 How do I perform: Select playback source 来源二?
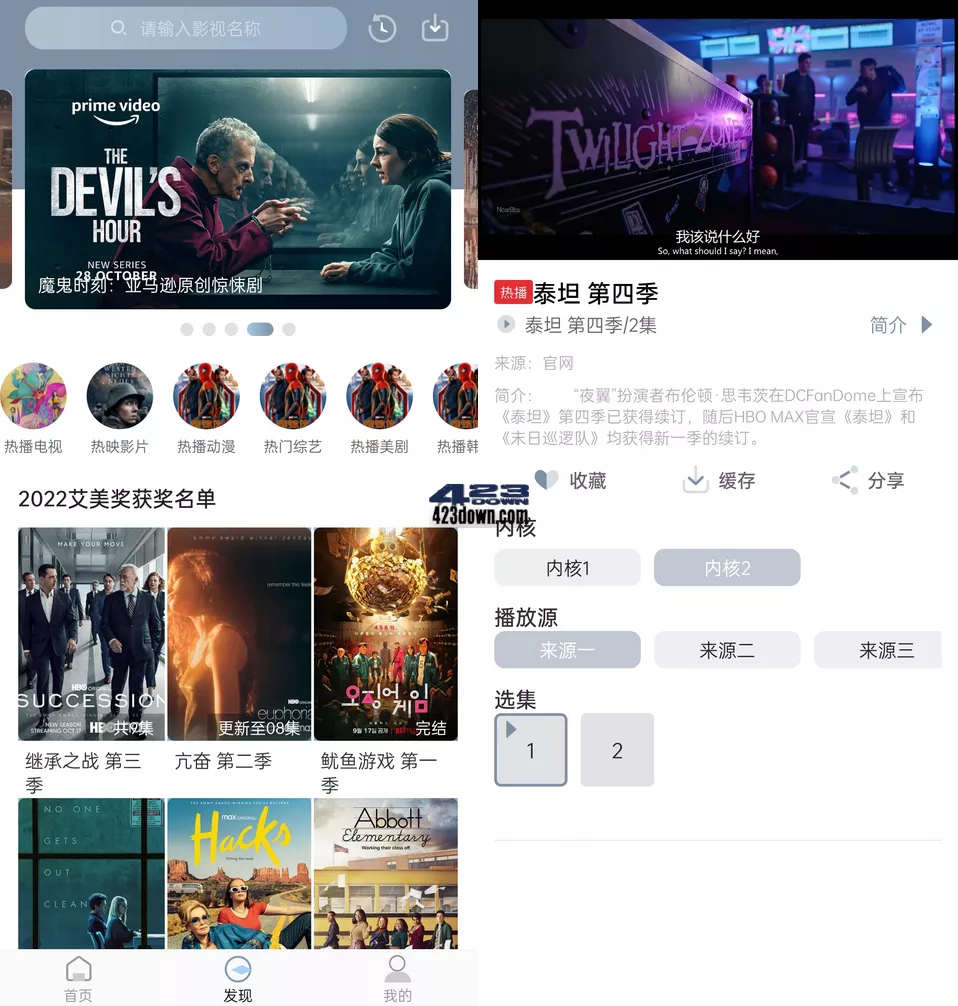click(x=727, y=649)
